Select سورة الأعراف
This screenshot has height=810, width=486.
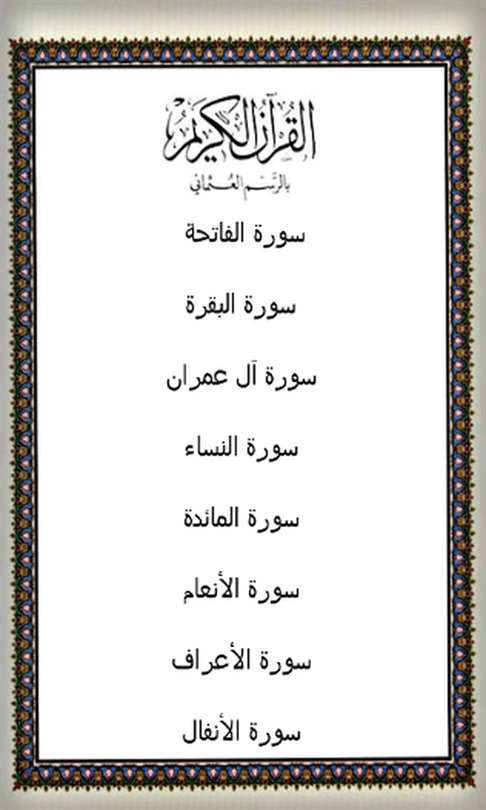pos(241,662)
